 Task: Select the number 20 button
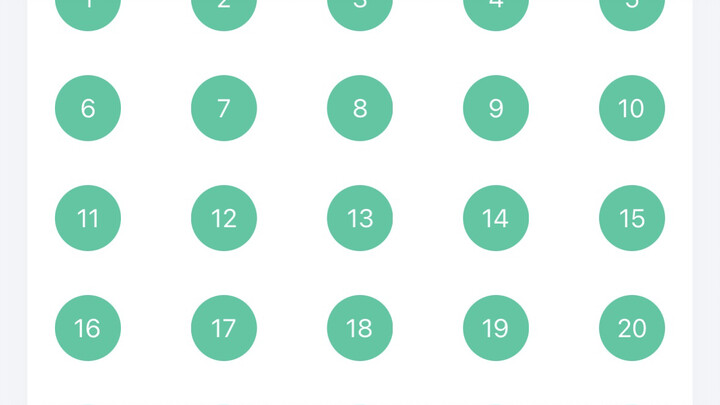632,328
